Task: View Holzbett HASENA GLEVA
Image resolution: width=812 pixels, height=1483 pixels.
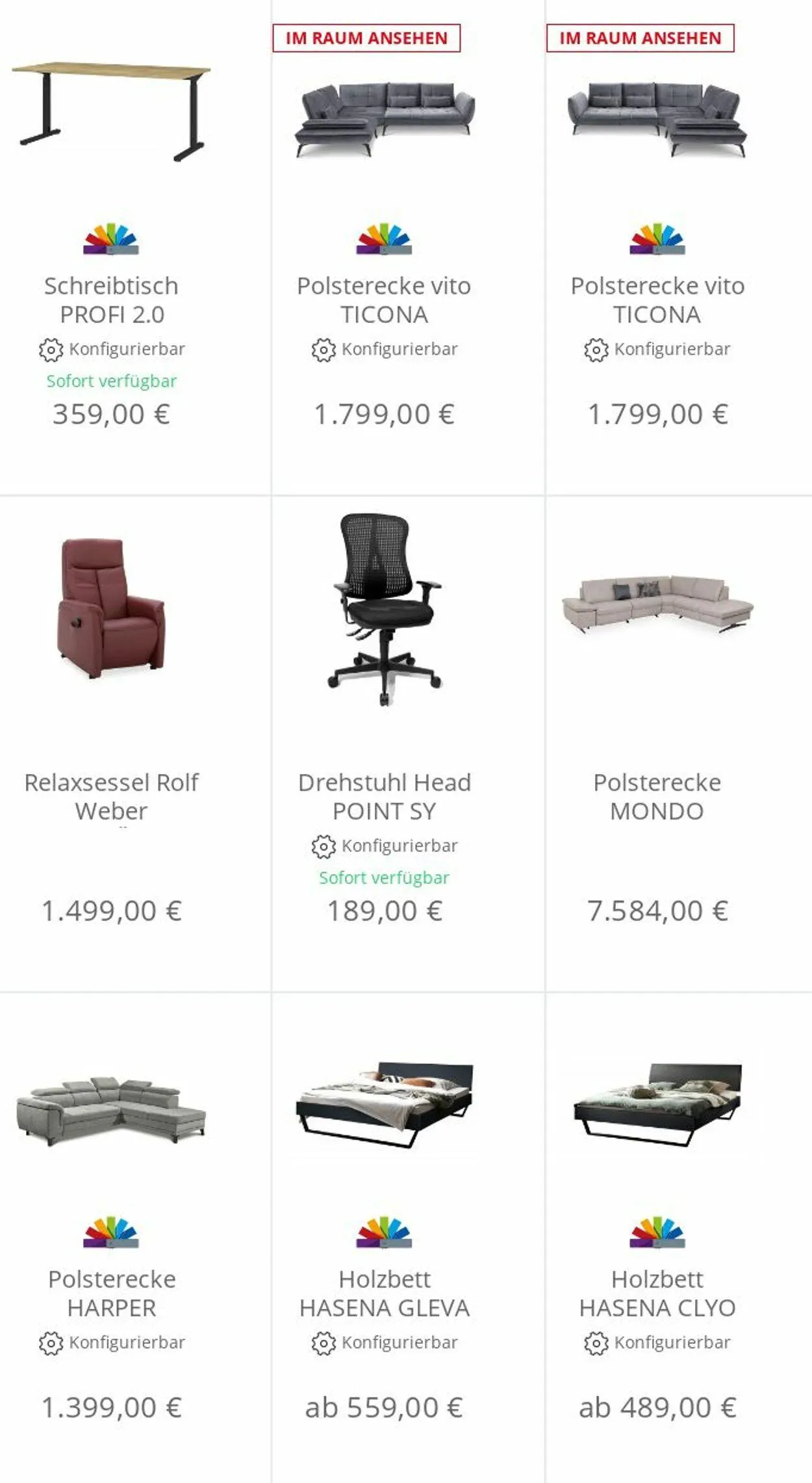Action: pos(385,1293)
